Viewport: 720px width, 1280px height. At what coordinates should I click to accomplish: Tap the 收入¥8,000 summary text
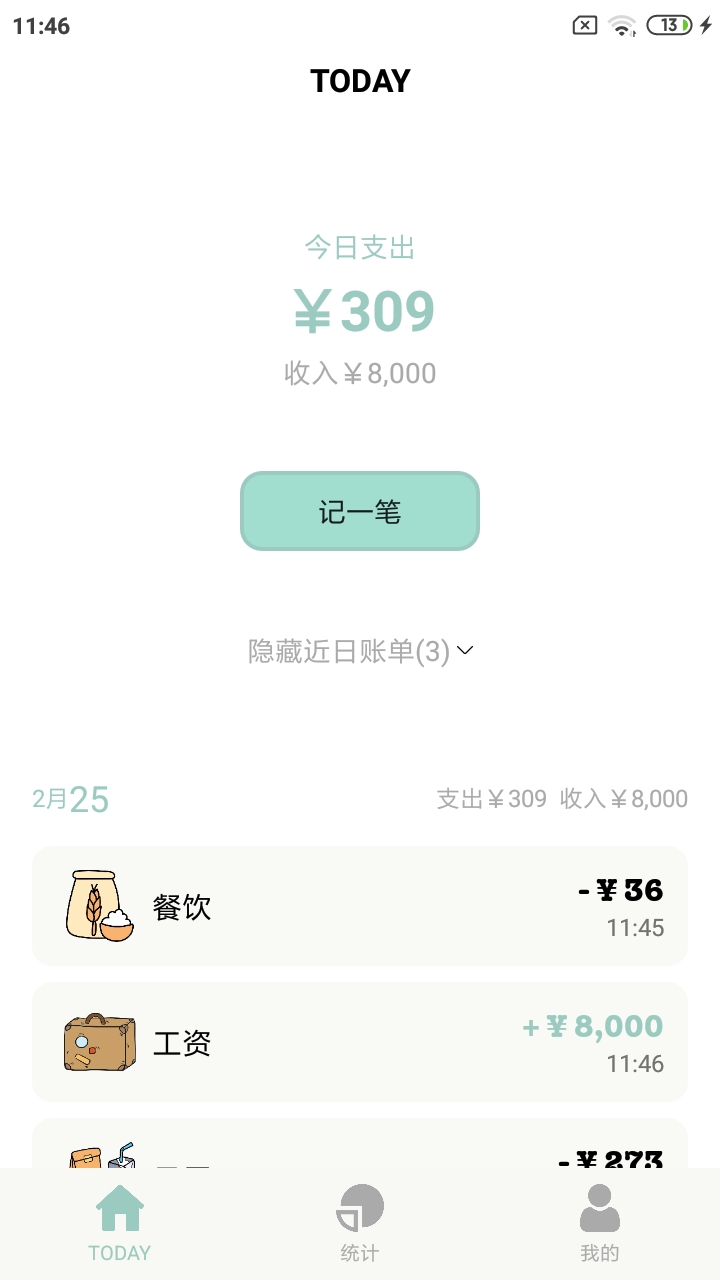click(360, 373)
